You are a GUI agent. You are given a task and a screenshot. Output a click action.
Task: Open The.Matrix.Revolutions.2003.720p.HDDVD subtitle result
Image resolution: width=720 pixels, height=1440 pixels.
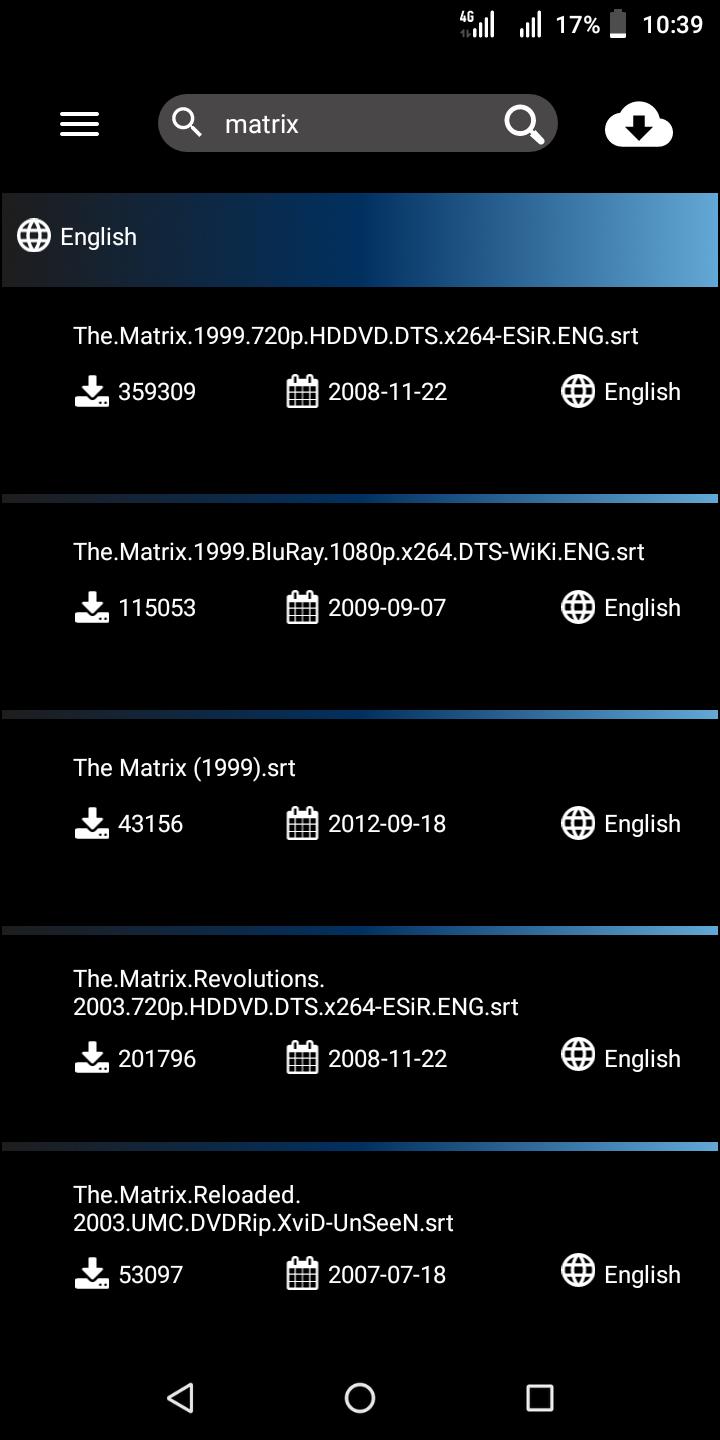coord(296,993)
